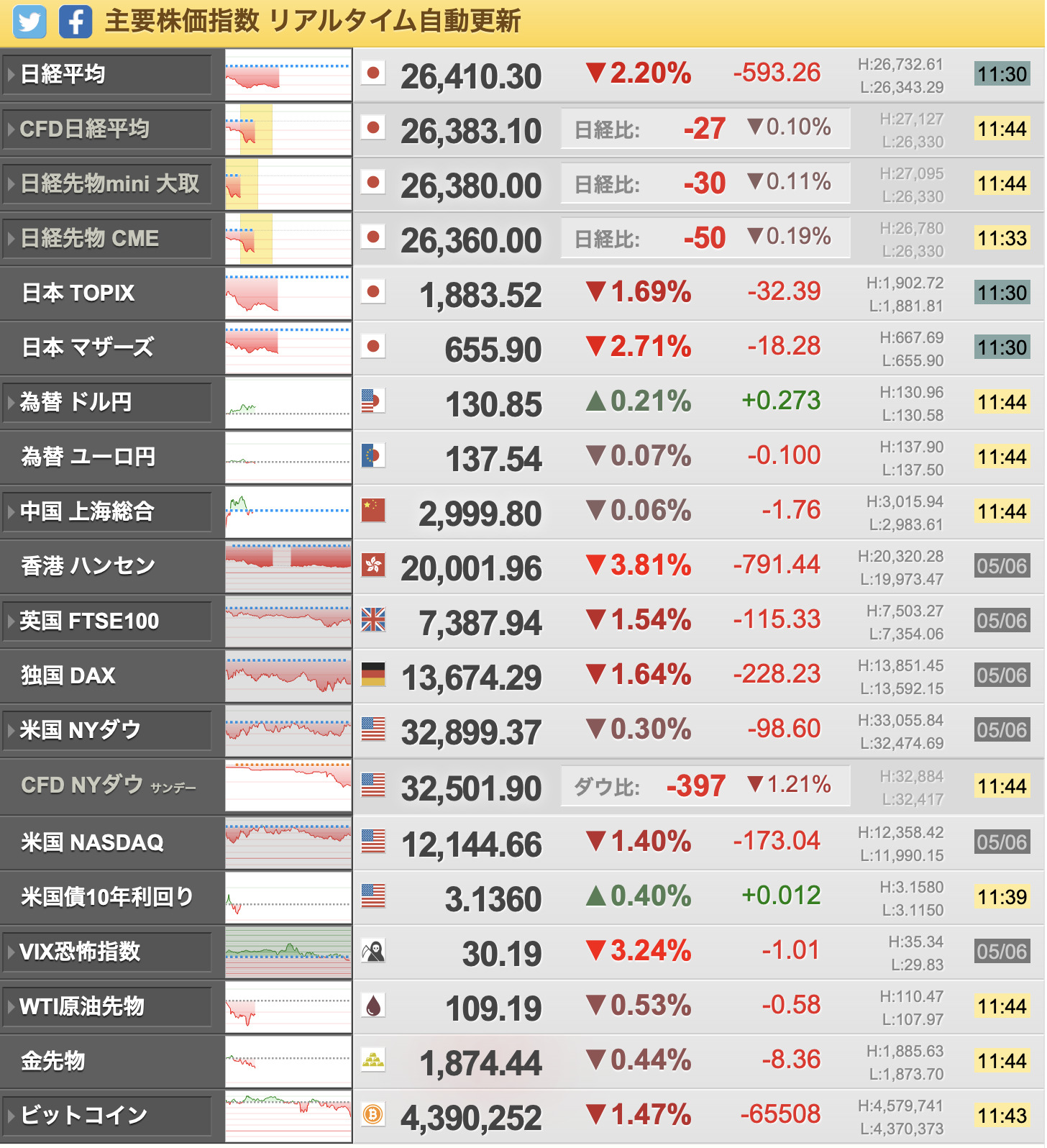Open the VIX恐怖指数 page
Image resolution: width=1047 pixels, height=1148 pixels.
pos(108,952)
